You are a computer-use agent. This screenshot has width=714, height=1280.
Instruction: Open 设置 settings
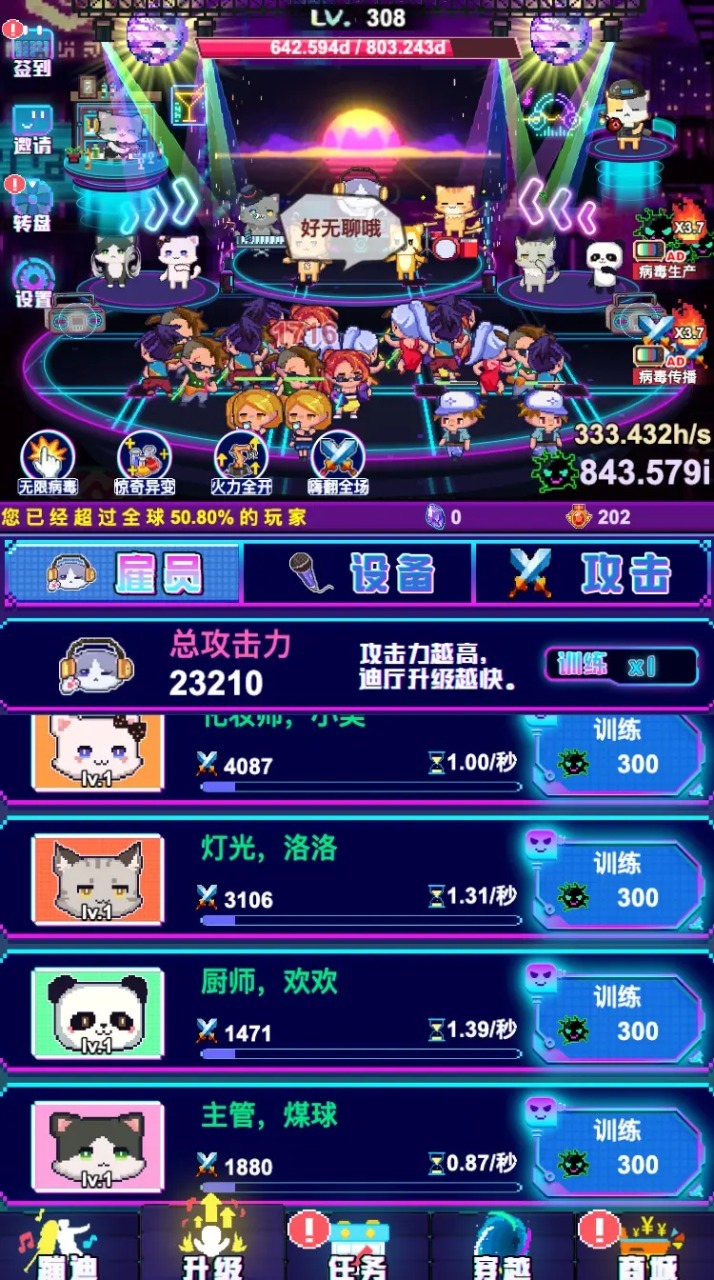pos(32,282)
